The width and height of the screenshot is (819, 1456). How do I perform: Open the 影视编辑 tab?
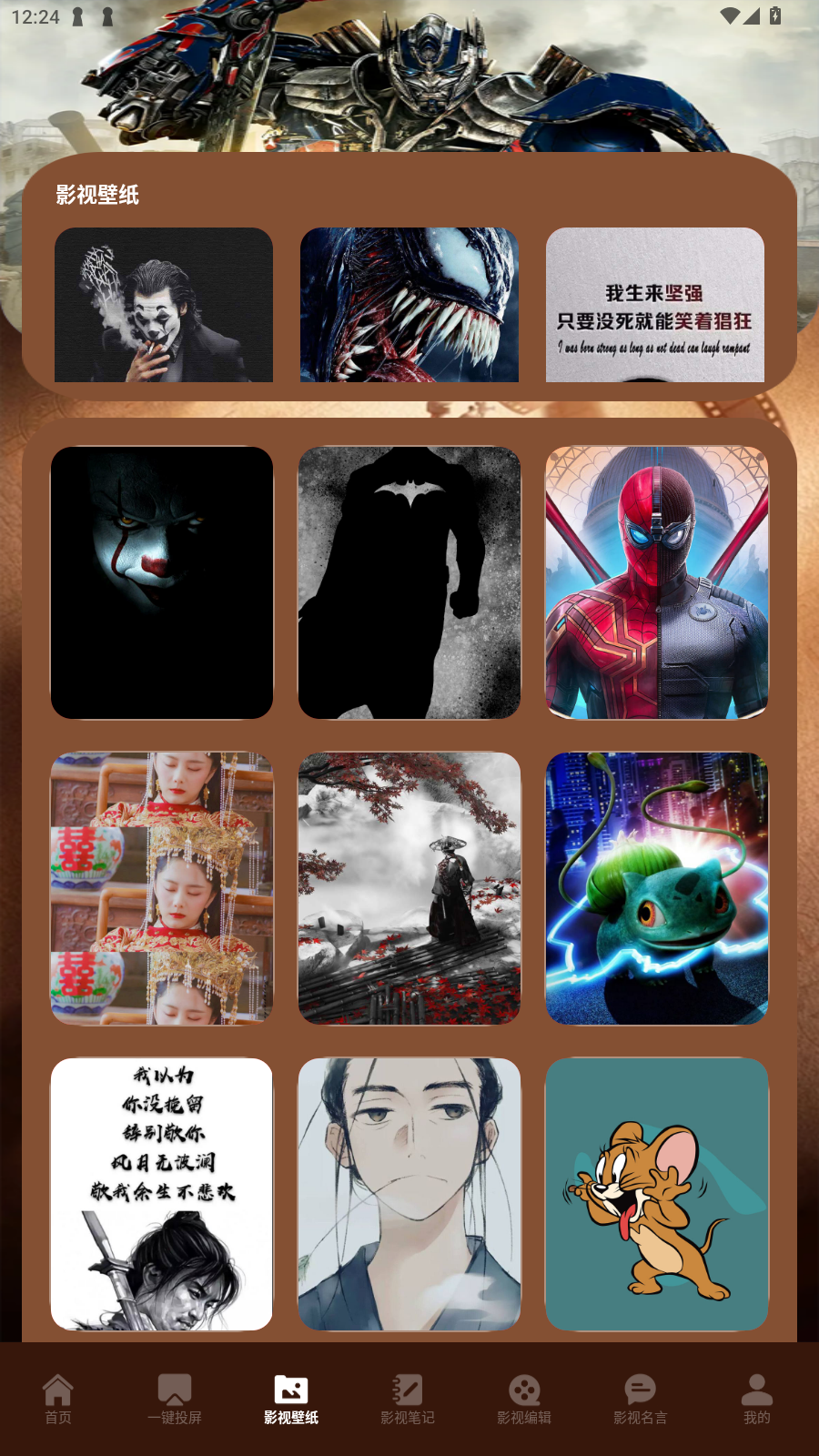click(524, 1400)
